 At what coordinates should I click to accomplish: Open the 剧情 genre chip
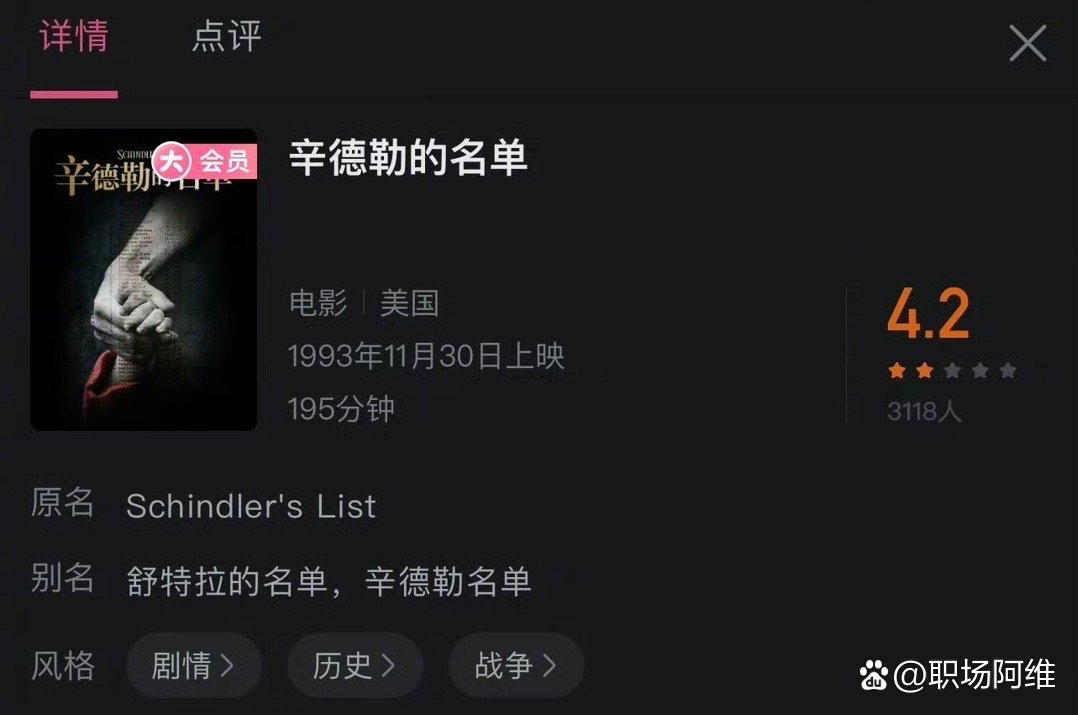(194, 666)
